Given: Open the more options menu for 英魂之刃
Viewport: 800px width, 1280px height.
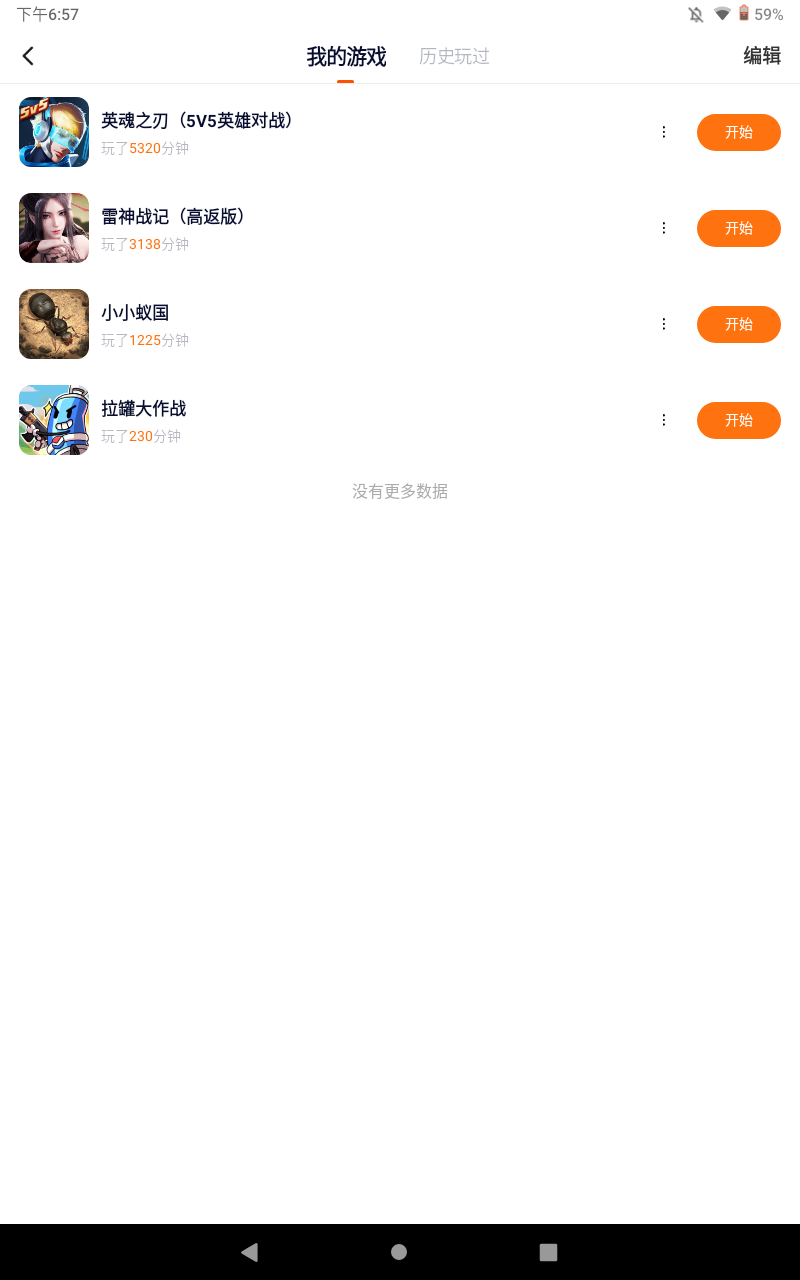Looking at the screenshot, I should click(x=663, y=132).
